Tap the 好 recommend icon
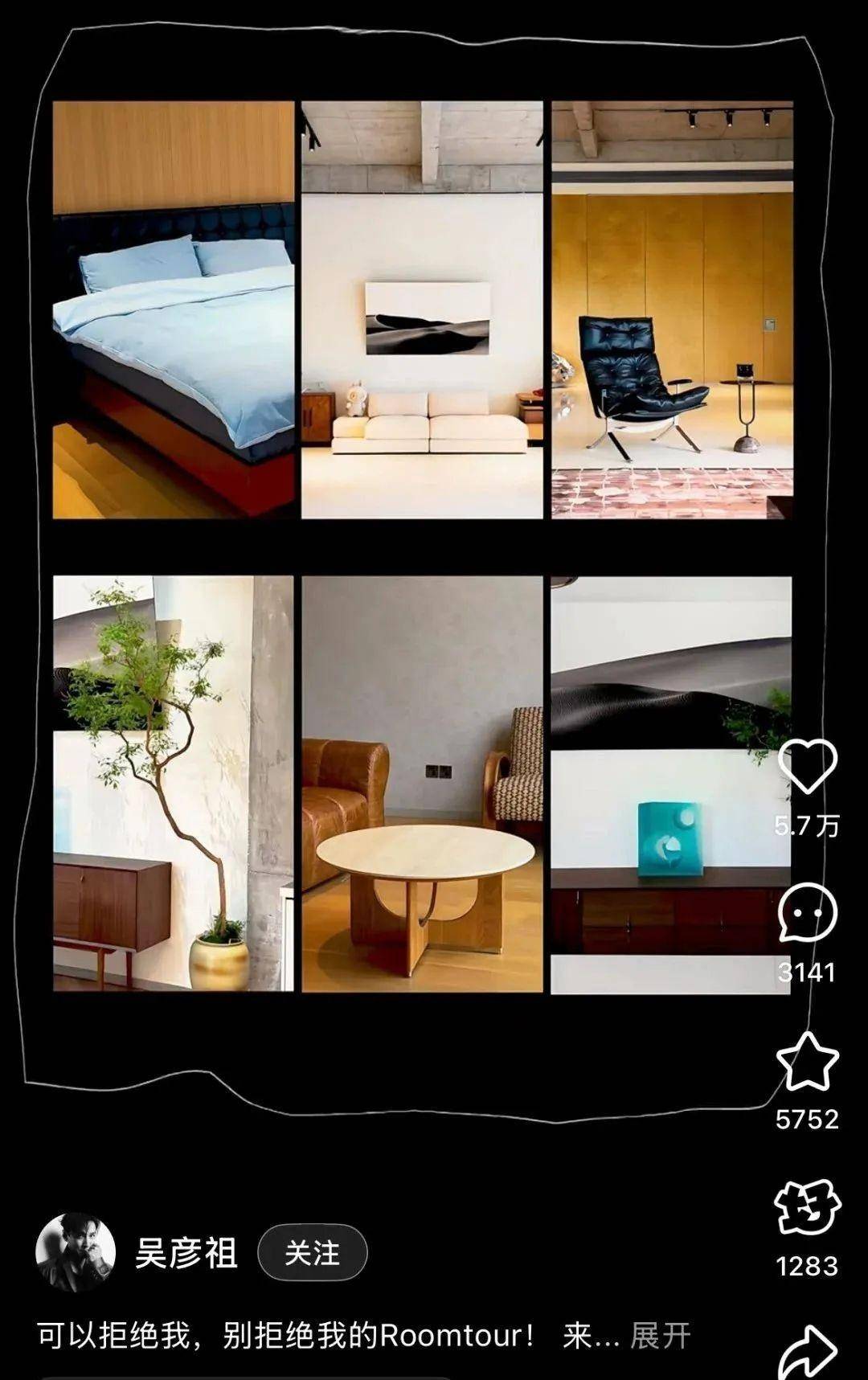This screenshot has height=1380, width=868. coord(807,1207)
